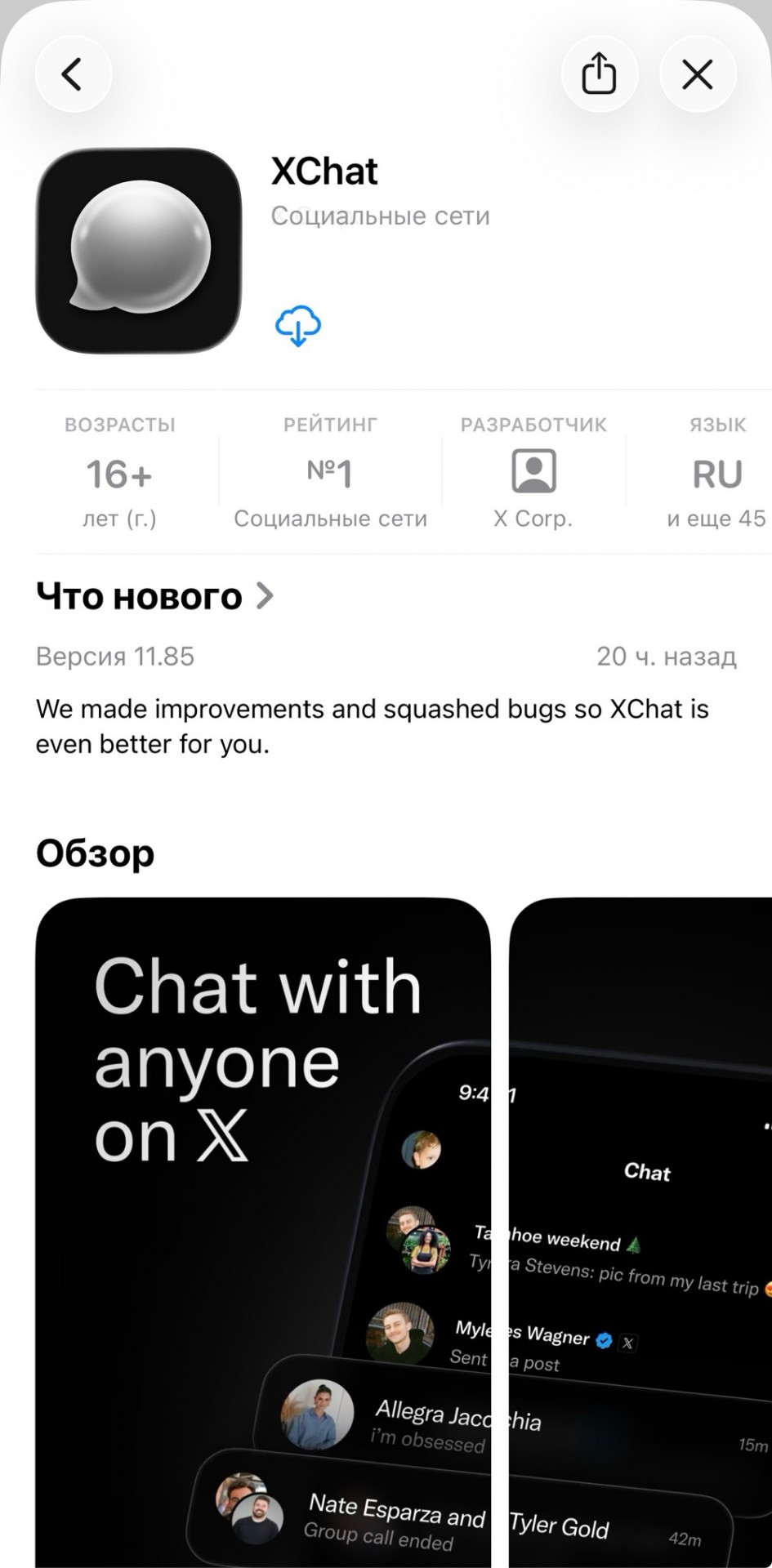This screenshot has width=772, height=1568.
Task: Open the X Corp. developer page
Action: click(533, 475)
